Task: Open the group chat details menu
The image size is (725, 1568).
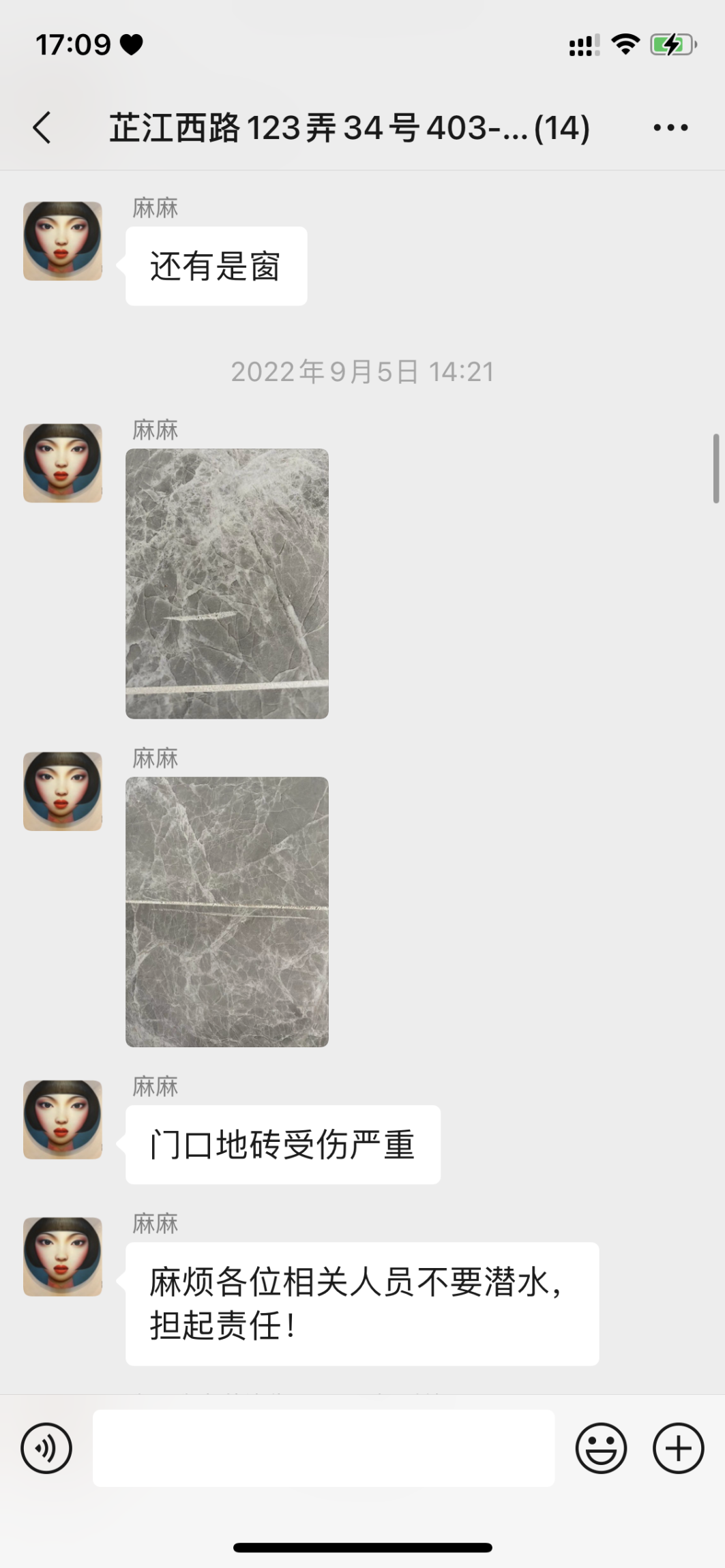Action: click(x=670, y=127)
